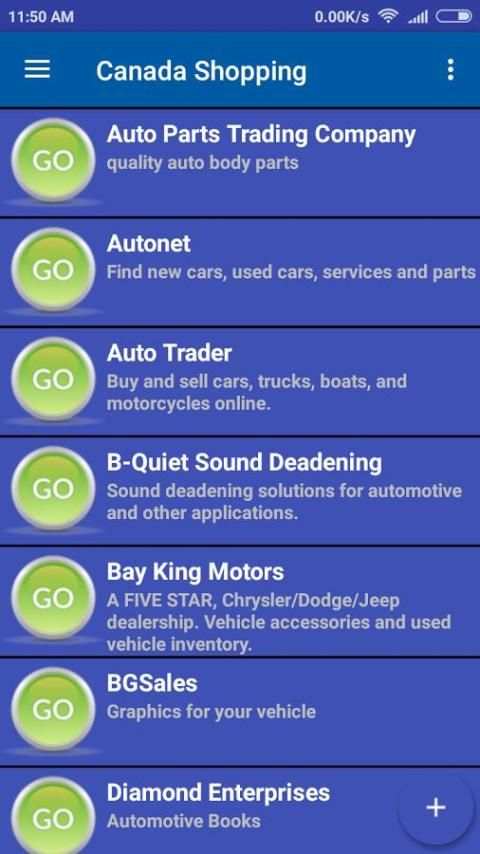Open the hamburger drawer menu
This screenshot has height=854, width=480.
(x=37, y=70)
